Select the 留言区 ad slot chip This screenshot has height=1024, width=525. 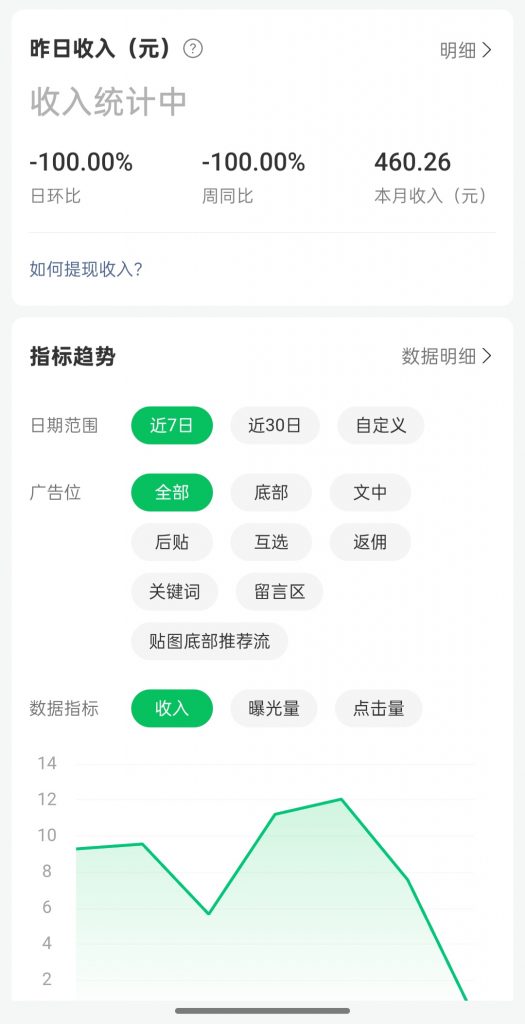click(279, 592)
